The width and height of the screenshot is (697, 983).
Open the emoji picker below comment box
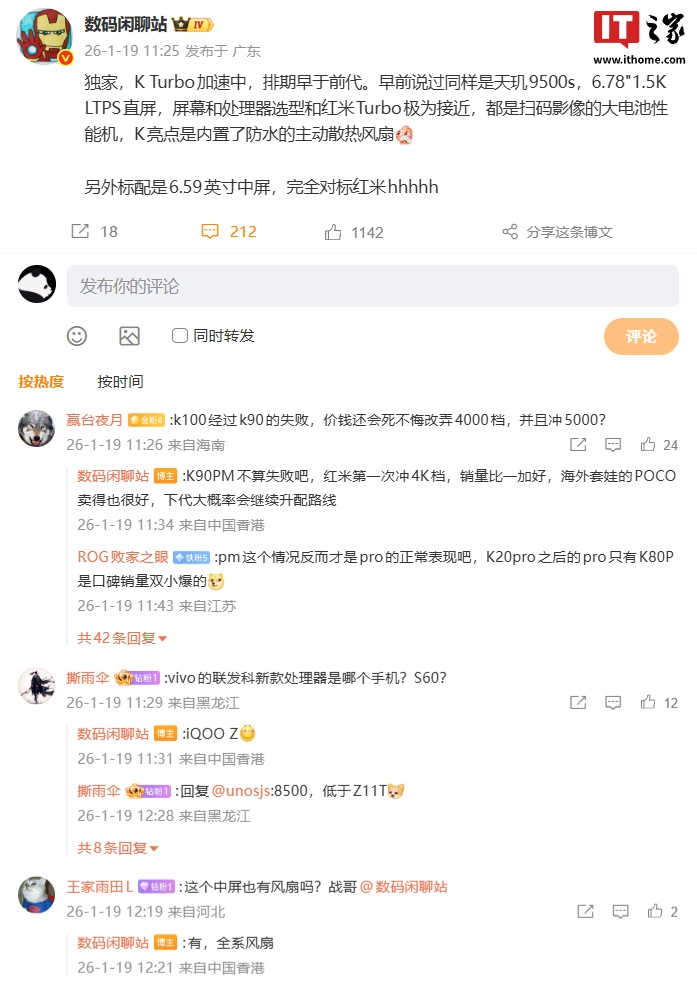click(77, 336)
